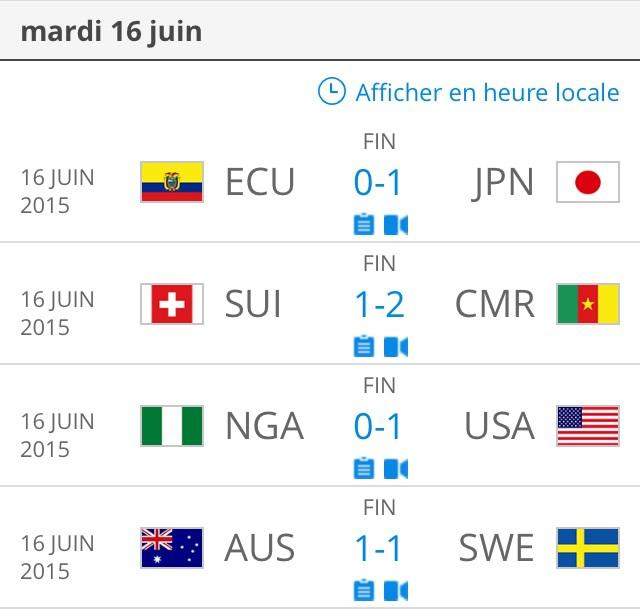Screen dimensions: 640x609
Task: Open SUI vs CMR match details
Action: point(378,304)
